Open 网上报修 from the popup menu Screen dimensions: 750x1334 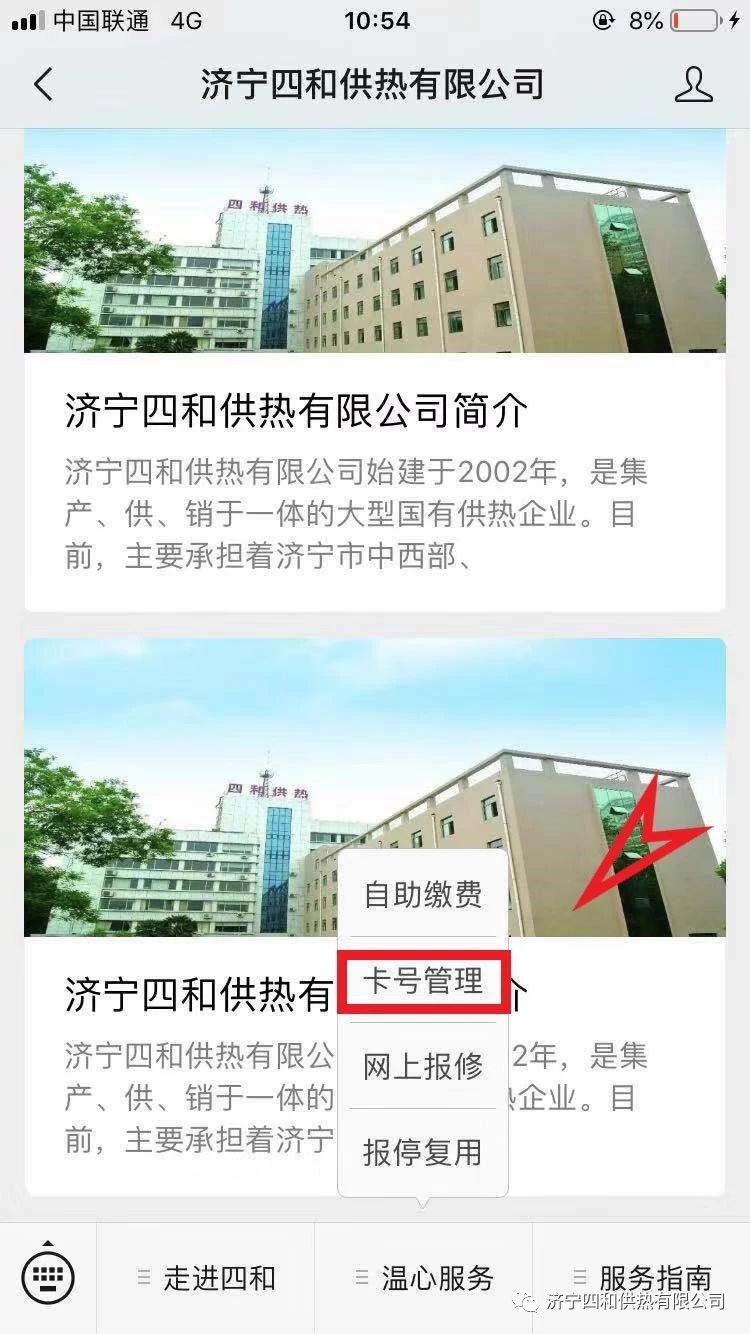point(423,1066)
